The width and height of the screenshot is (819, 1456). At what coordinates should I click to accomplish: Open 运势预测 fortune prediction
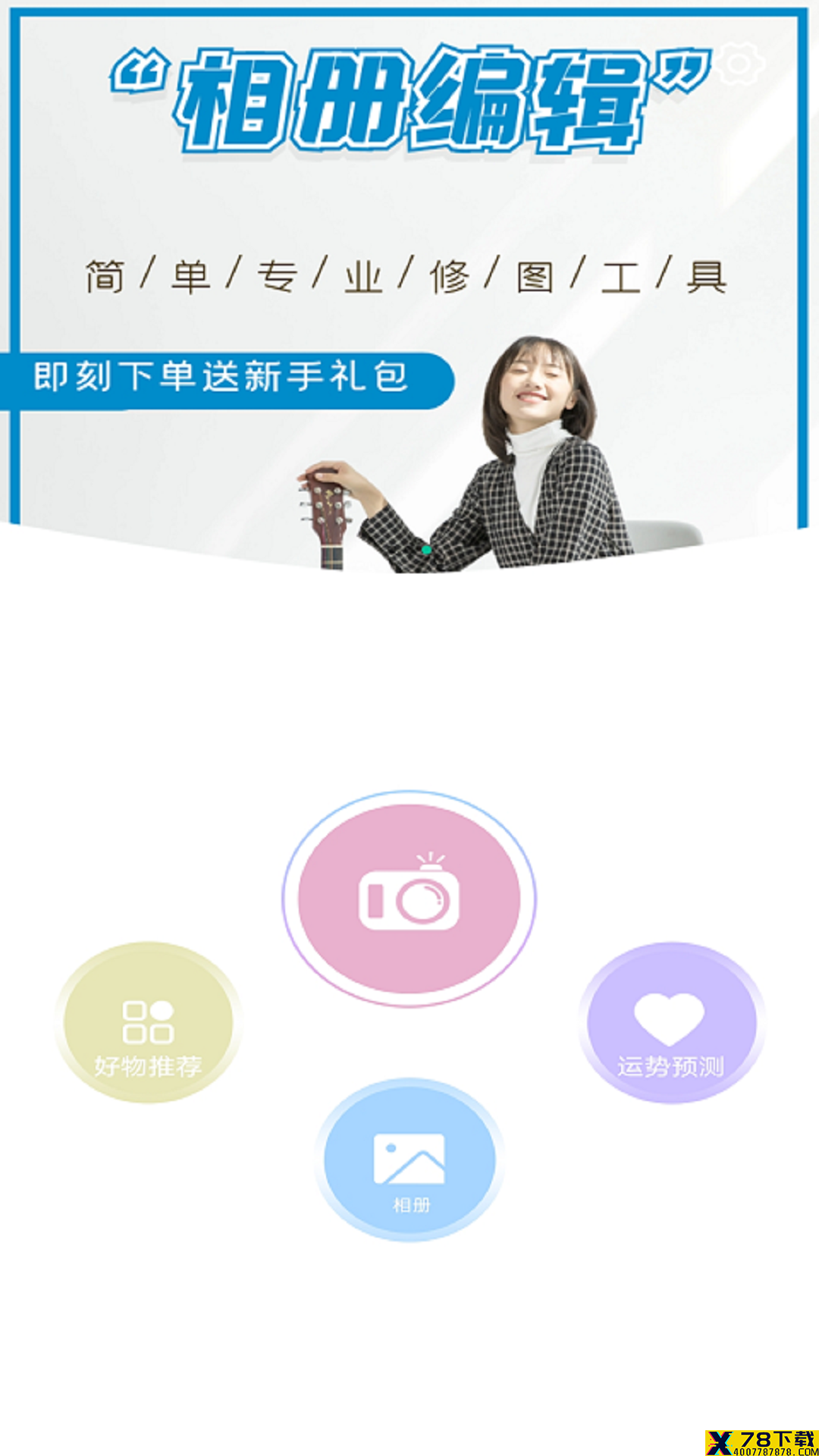pyautogui.click(x=670, y=1021)
